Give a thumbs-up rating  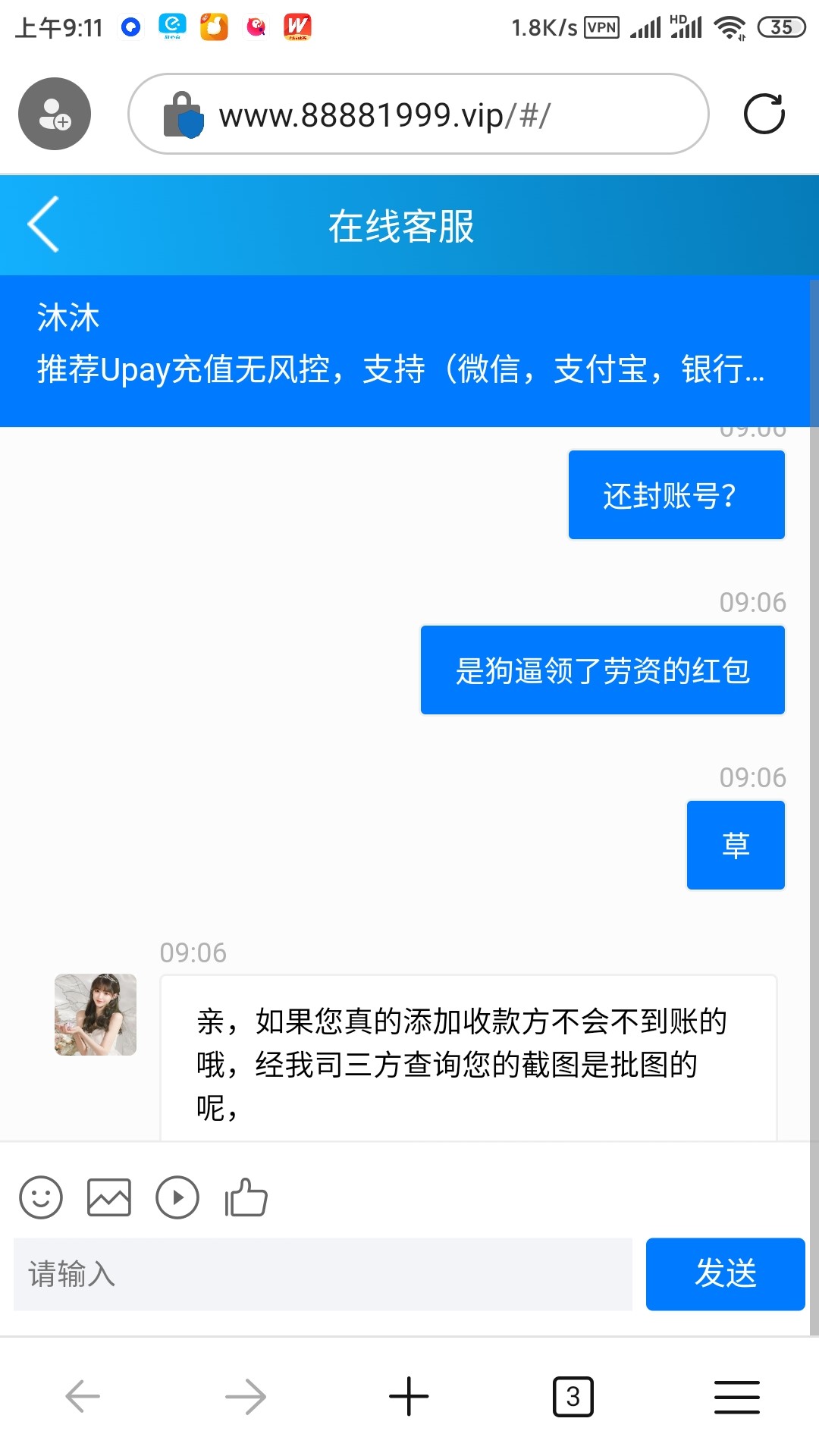[246, 1197]
